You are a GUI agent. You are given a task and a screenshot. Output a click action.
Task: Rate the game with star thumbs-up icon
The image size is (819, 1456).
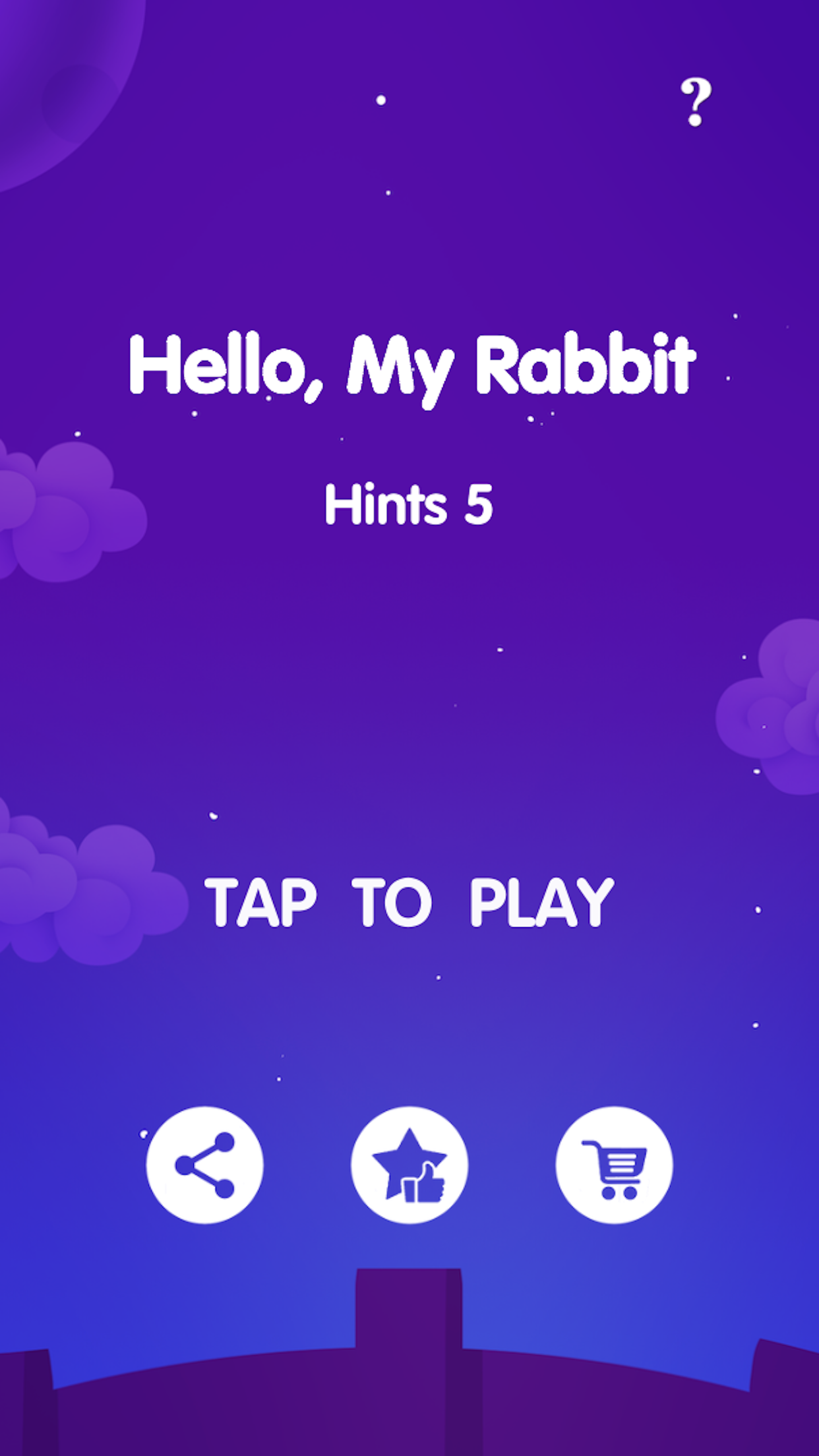coord(409,1165)
